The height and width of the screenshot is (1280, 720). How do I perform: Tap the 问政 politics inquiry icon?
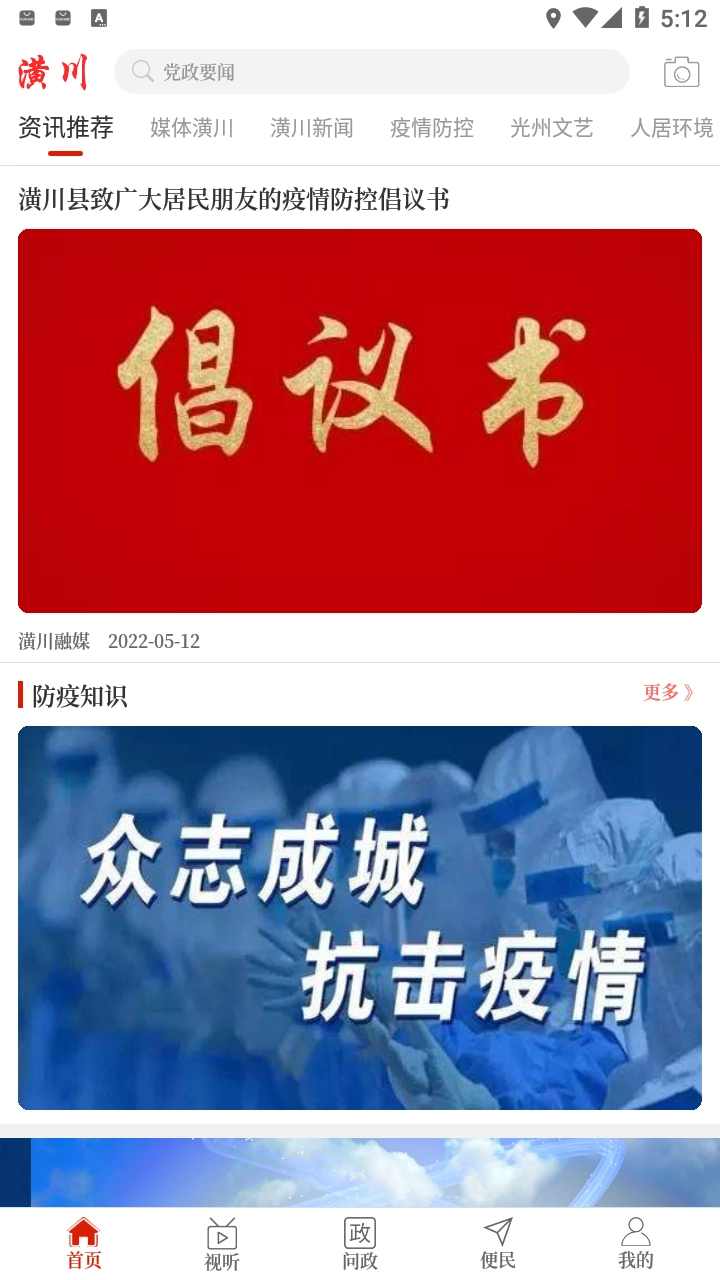coord(359,1240)
